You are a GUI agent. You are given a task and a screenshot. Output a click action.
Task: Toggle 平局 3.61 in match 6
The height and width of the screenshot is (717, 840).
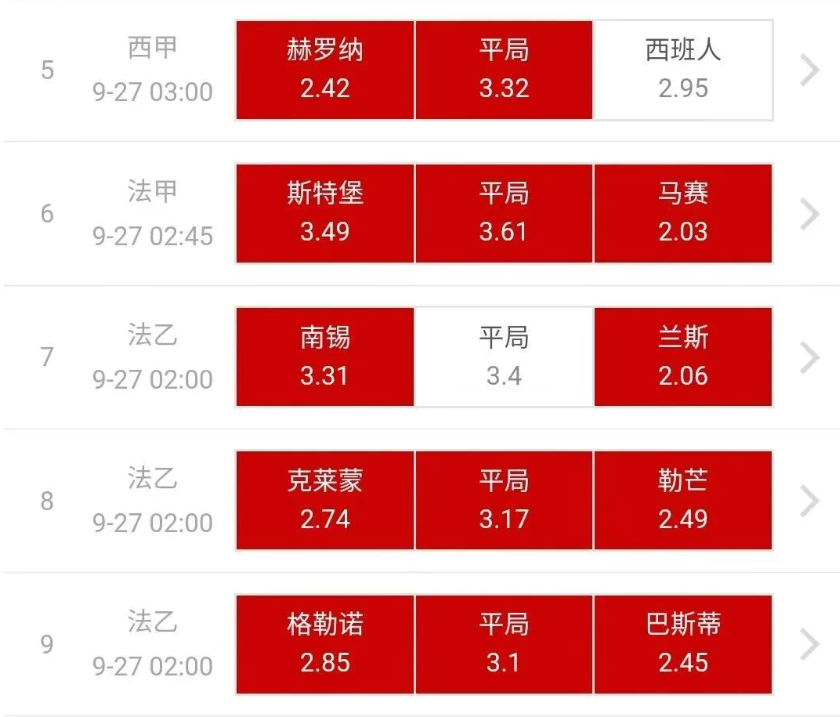[x=504, y=213]
